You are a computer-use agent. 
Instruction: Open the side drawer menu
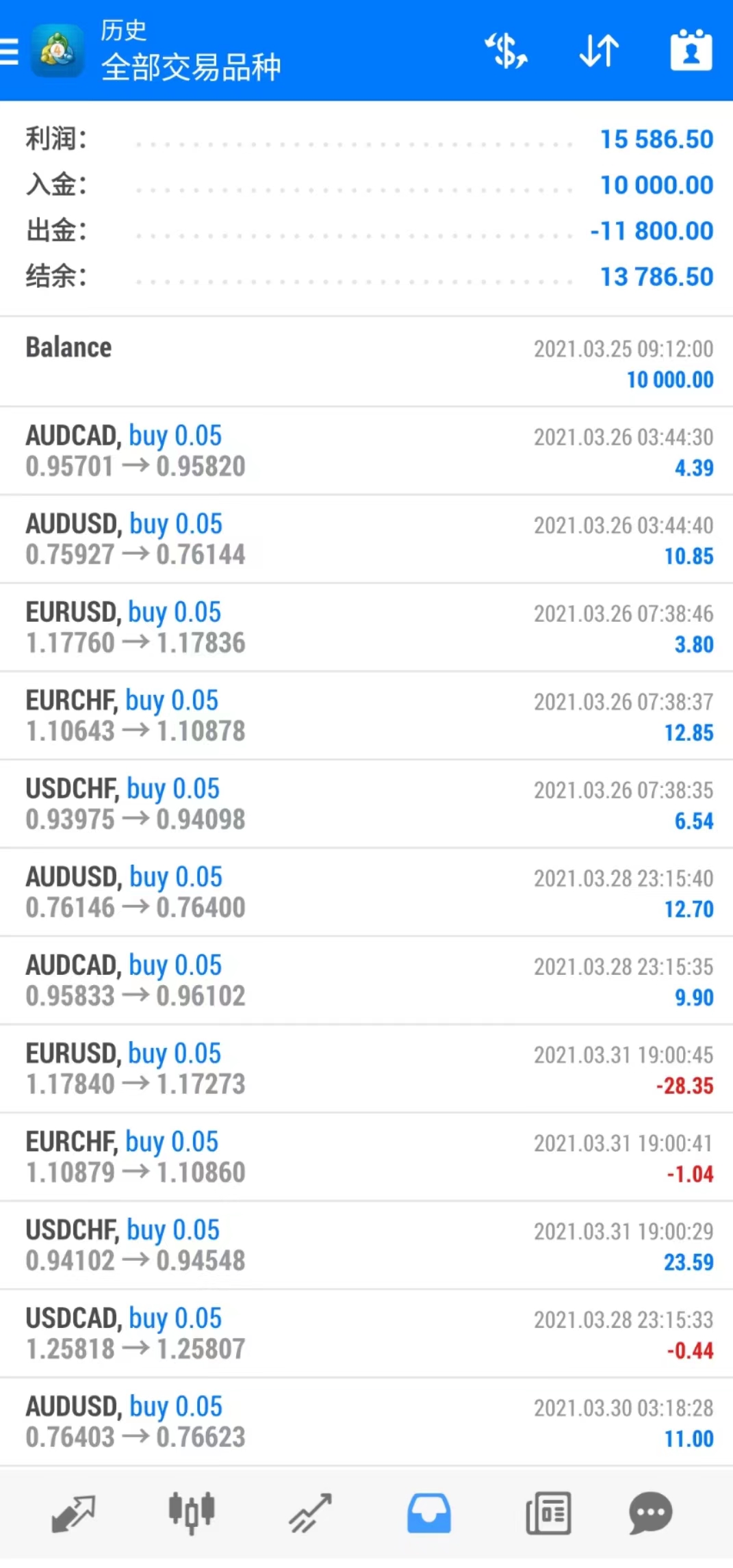click(x=10, y=51)
